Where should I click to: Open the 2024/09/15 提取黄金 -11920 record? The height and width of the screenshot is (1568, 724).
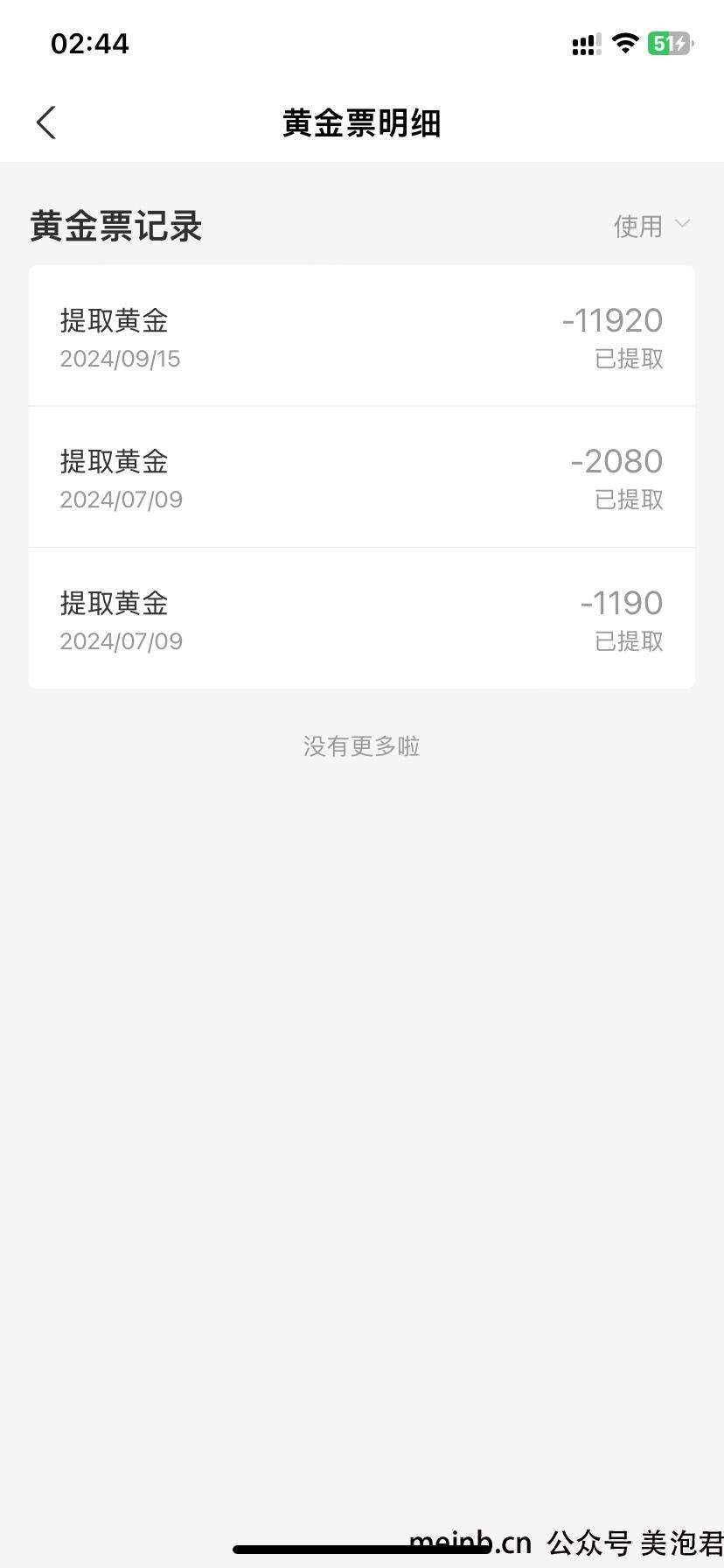coord(362,337)
